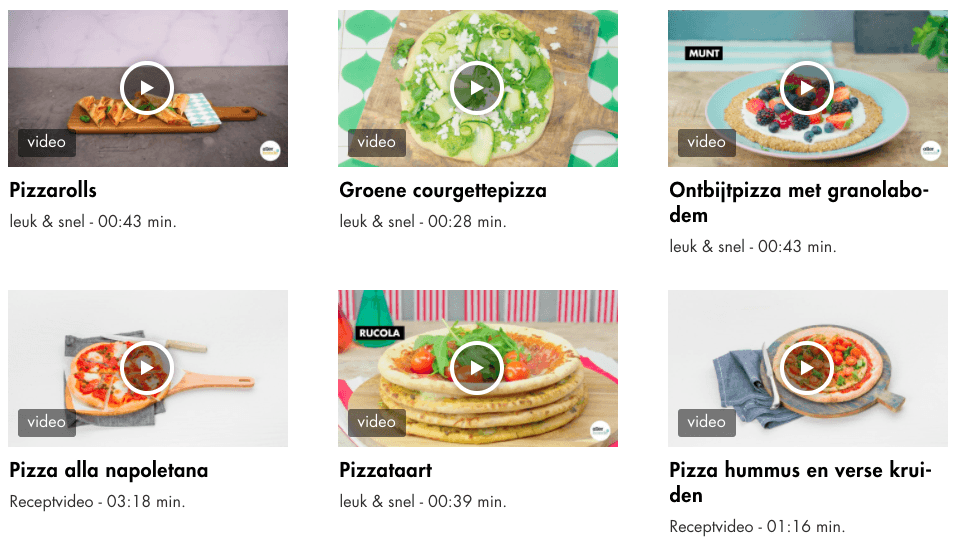Viewport: 957px width, 548px height.
Task: Play the Ontbijtpizza met granolabodem video
Action: 807,88
